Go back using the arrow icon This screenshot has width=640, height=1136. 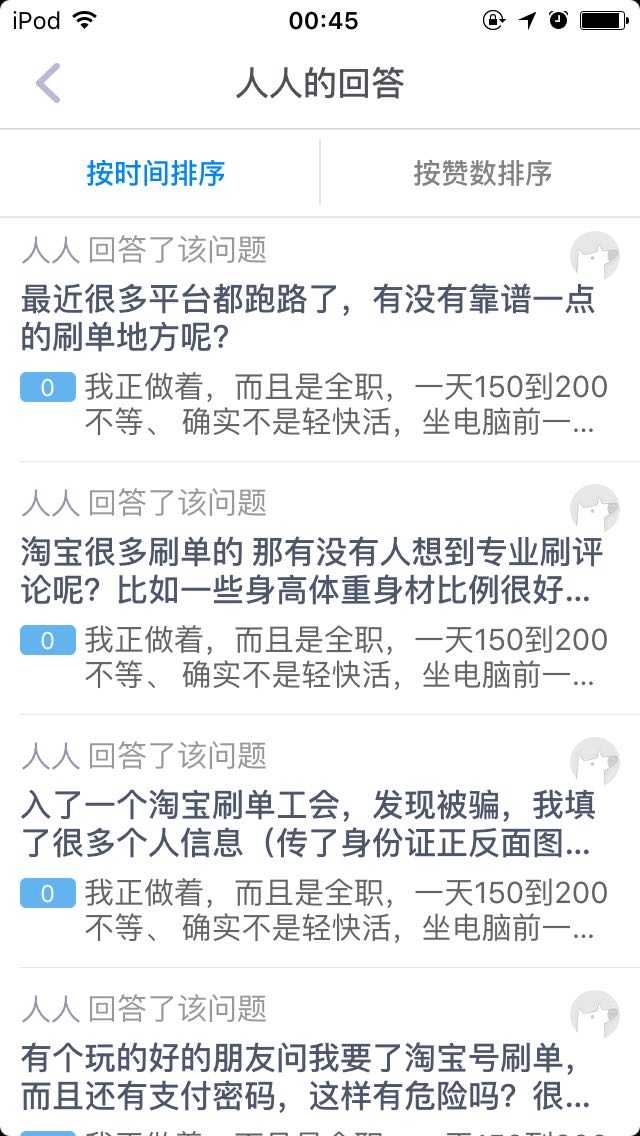pyautogui.click(x=48, y=83)
